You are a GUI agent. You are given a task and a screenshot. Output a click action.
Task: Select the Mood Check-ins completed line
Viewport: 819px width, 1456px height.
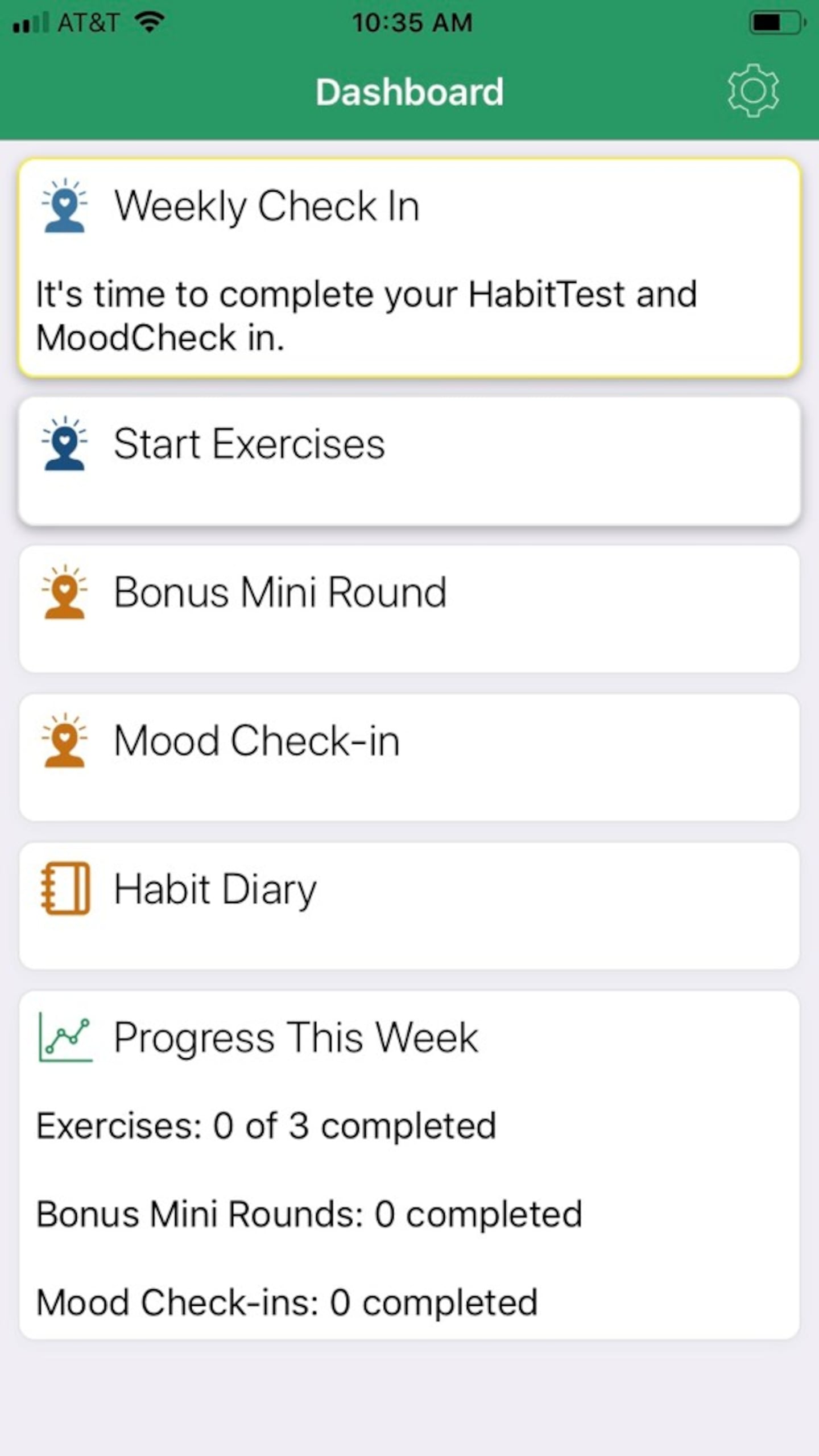[x=287, y=1302]
